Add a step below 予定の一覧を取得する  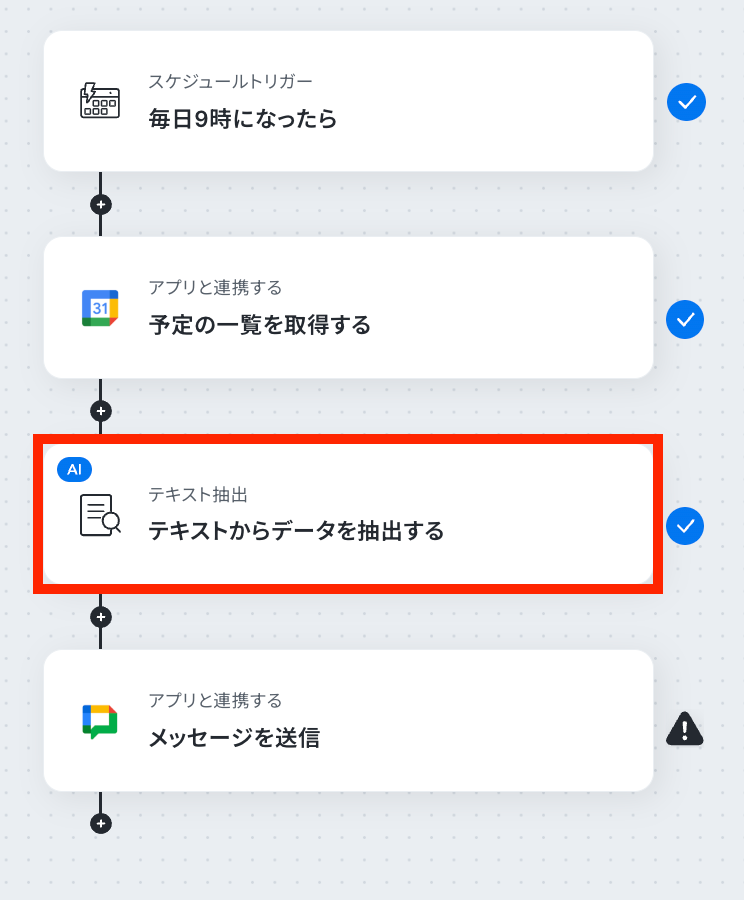(x=101, y=411)
